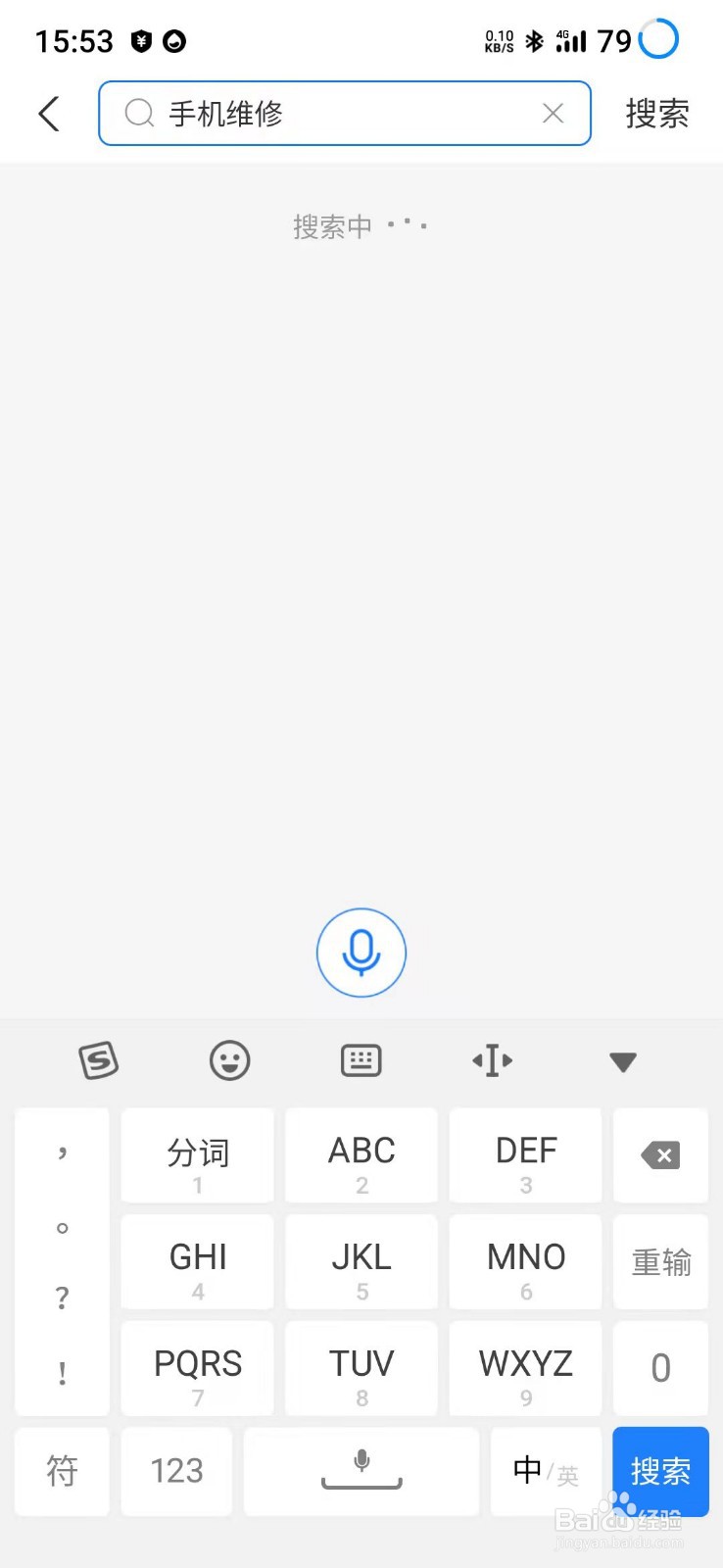Open the cursor positioning tool
The image size is (723, 1568).
[x=492, y=1060]
